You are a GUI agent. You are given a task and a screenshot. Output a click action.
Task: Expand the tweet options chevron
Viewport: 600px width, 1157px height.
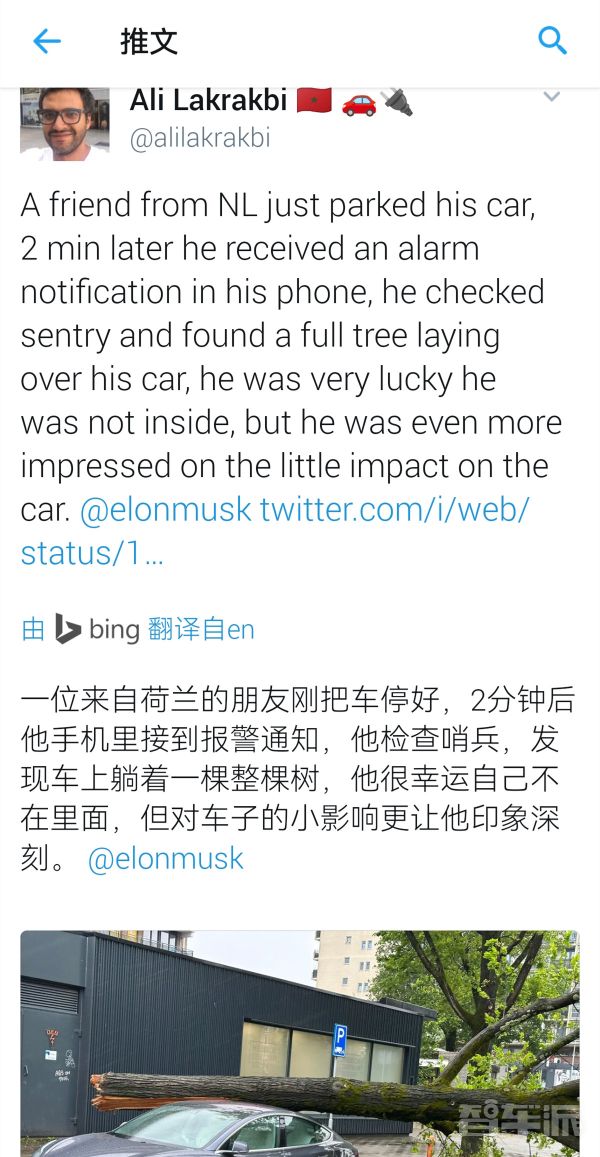pos(551,97)
